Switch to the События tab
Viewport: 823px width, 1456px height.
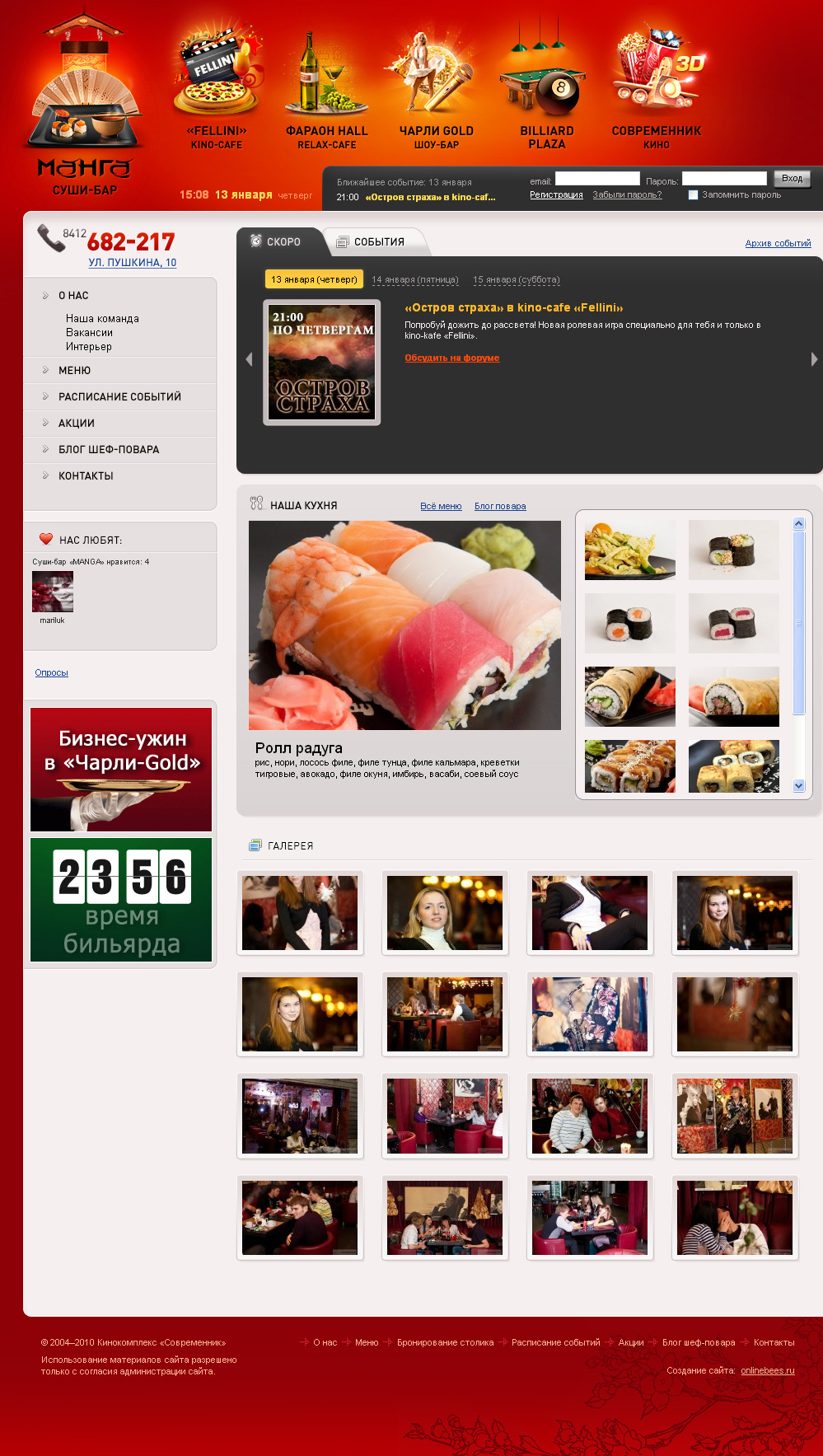tap(378, 242)
